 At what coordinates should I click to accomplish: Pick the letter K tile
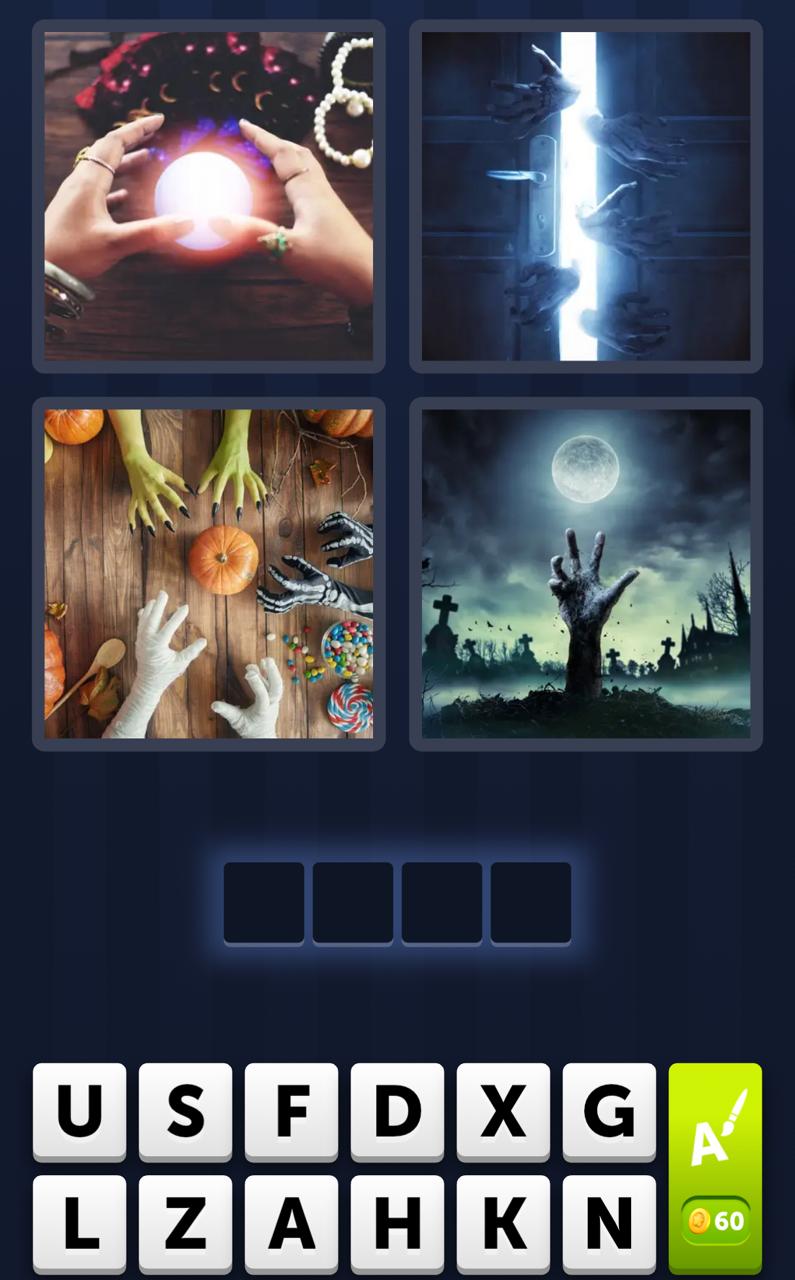504,1222
